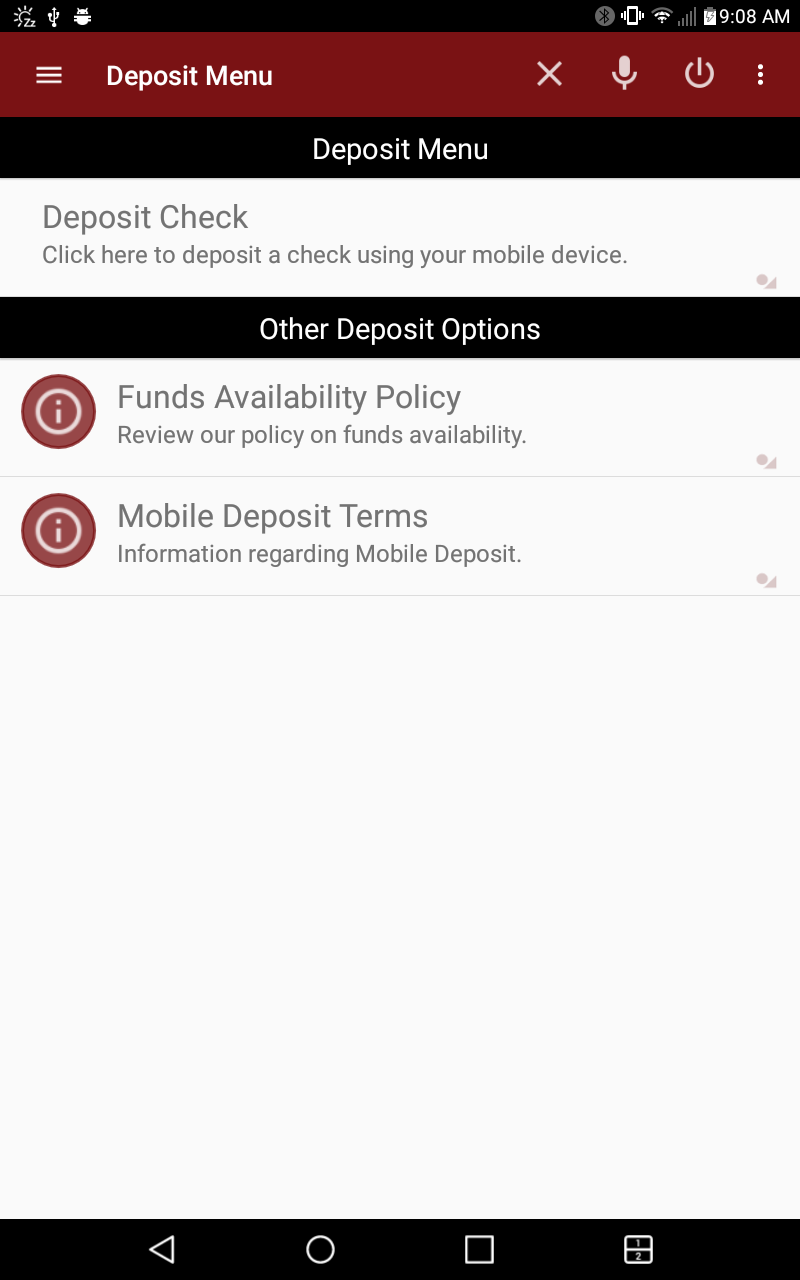Tap the power logout icon
The image size is (800, 1280).
pos(699,74)
